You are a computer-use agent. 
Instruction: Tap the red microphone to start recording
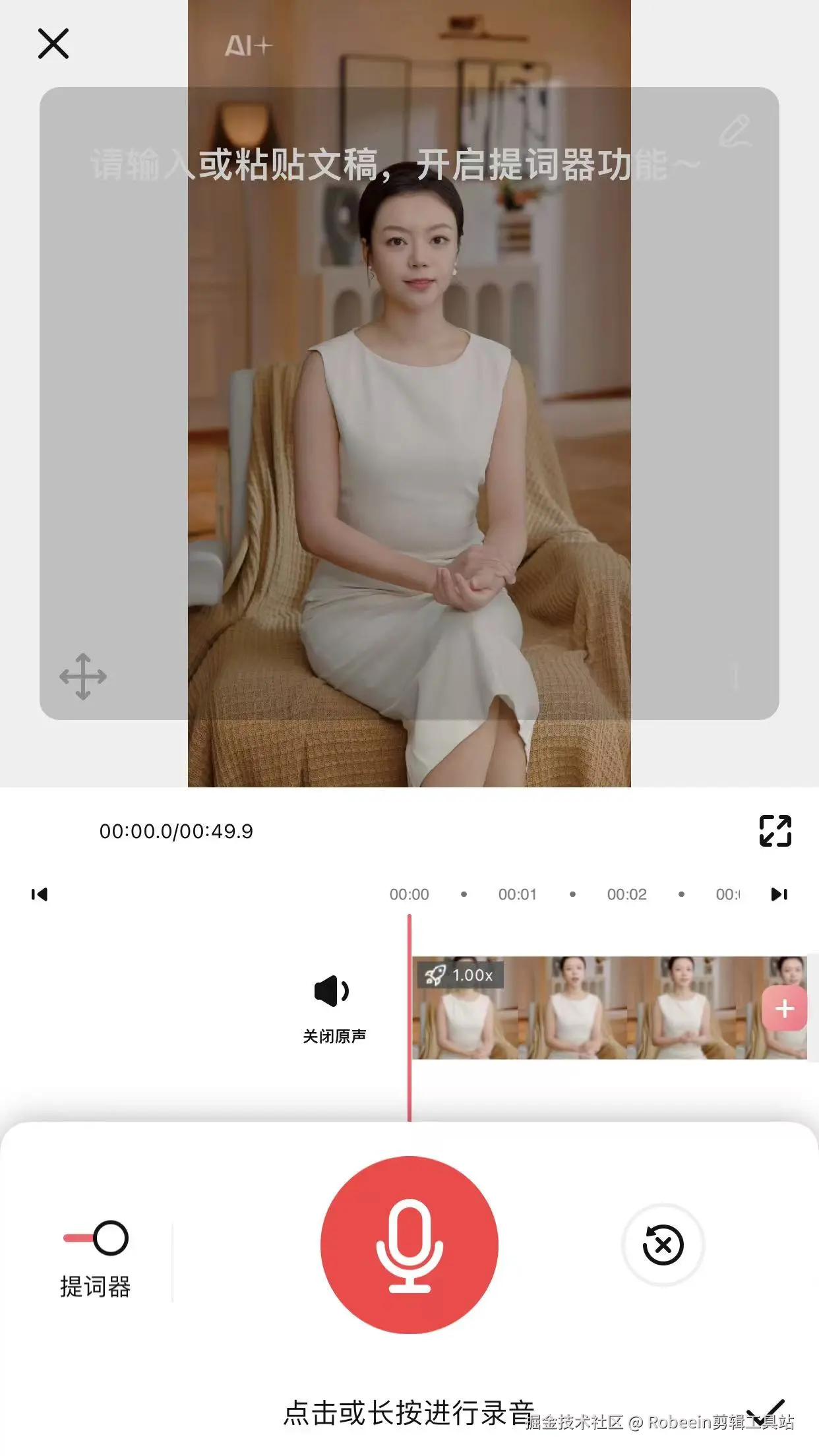pyautogui.click(x=409, y=1242)
